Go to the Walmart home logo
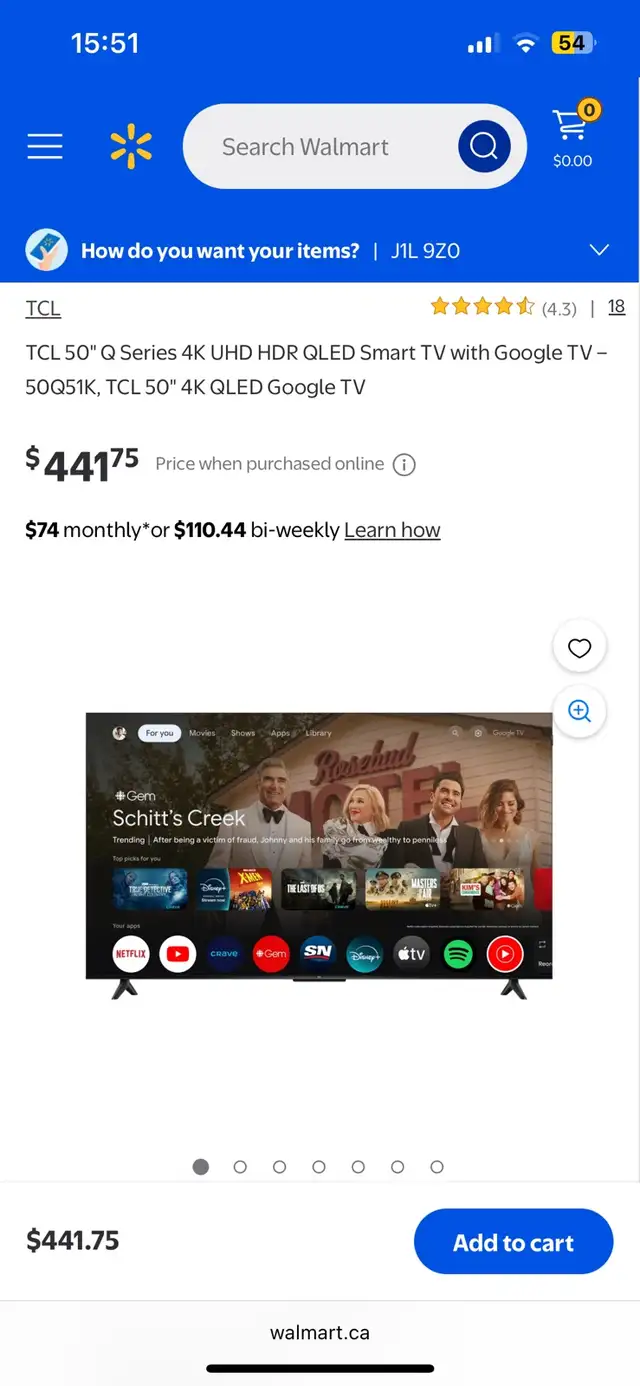Screen dimensions: 640x1386 pos(131,147)
